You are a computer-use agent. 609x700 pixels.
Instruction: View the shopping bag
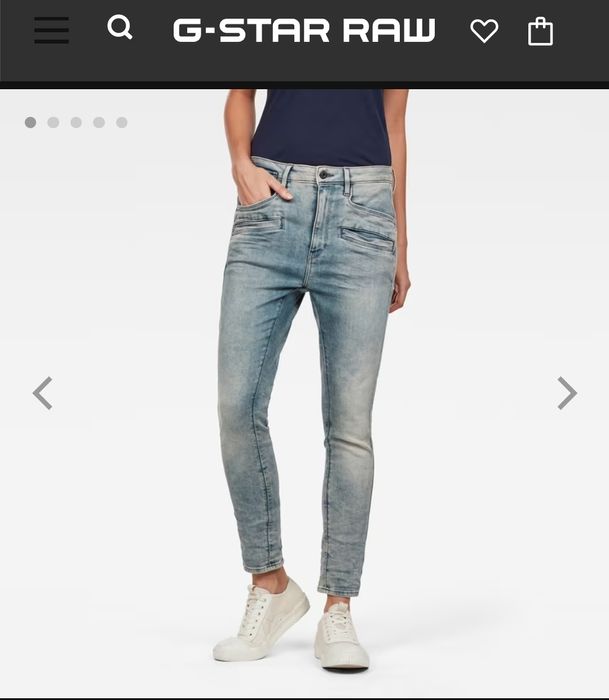tap(540, 32)
